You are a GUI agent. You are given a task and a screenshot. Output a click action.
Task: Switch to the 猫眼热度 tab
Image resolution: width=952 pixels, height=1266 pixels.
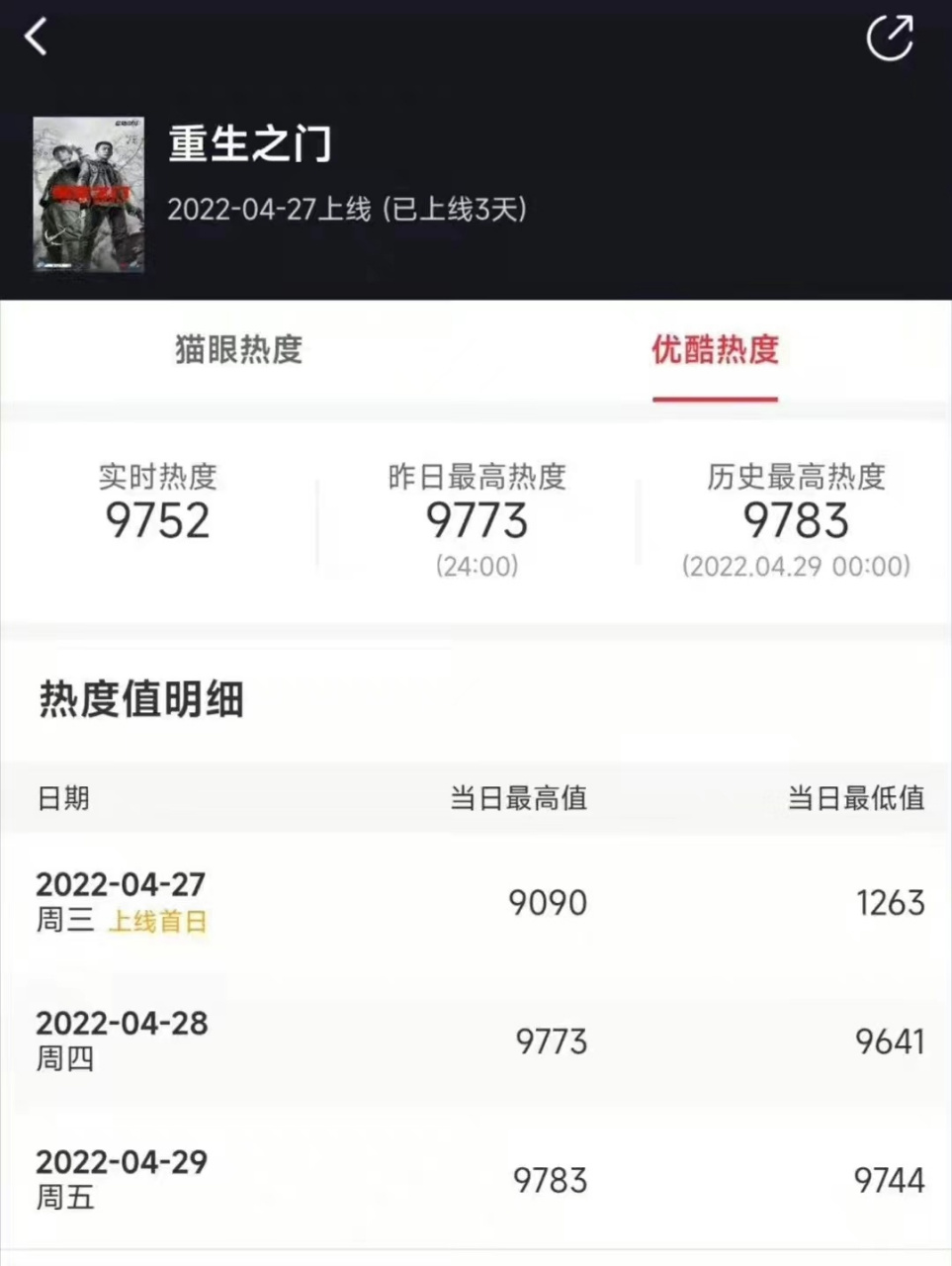point(236,351)
